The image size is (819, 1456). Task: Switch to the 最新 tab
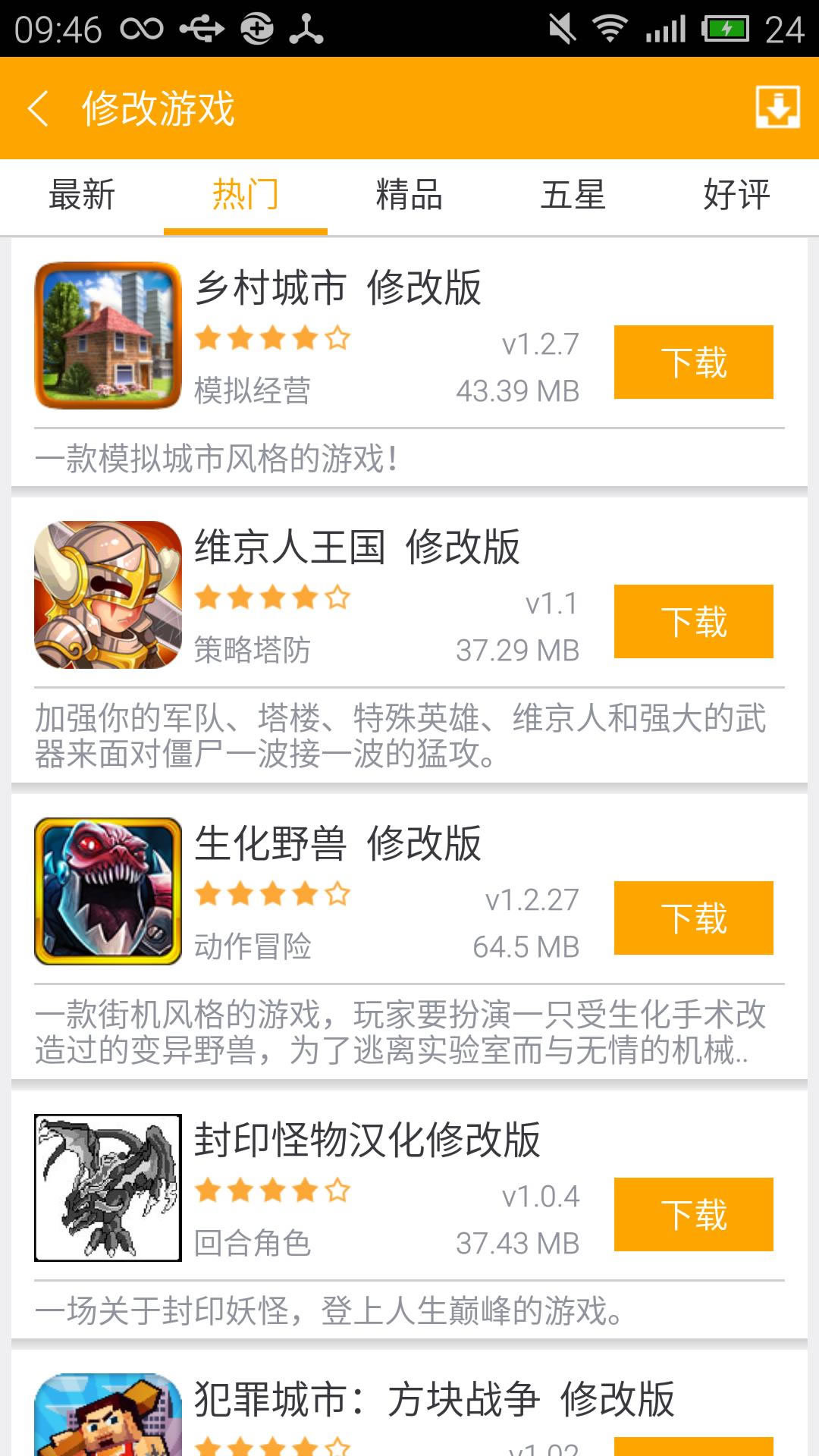pos(81,195)
